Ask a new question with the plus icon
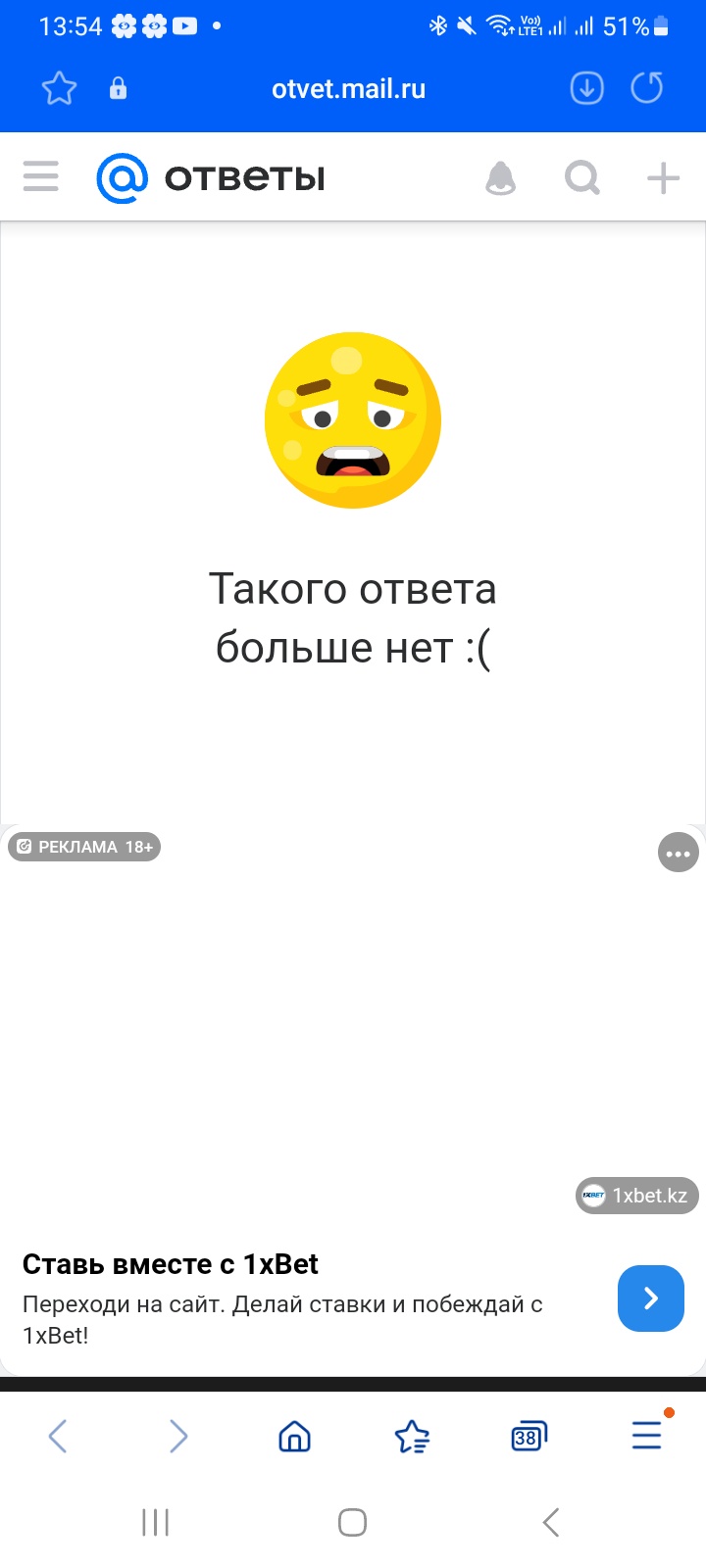This screenshot has width=706, height=1568. click(x=663, y=178)
